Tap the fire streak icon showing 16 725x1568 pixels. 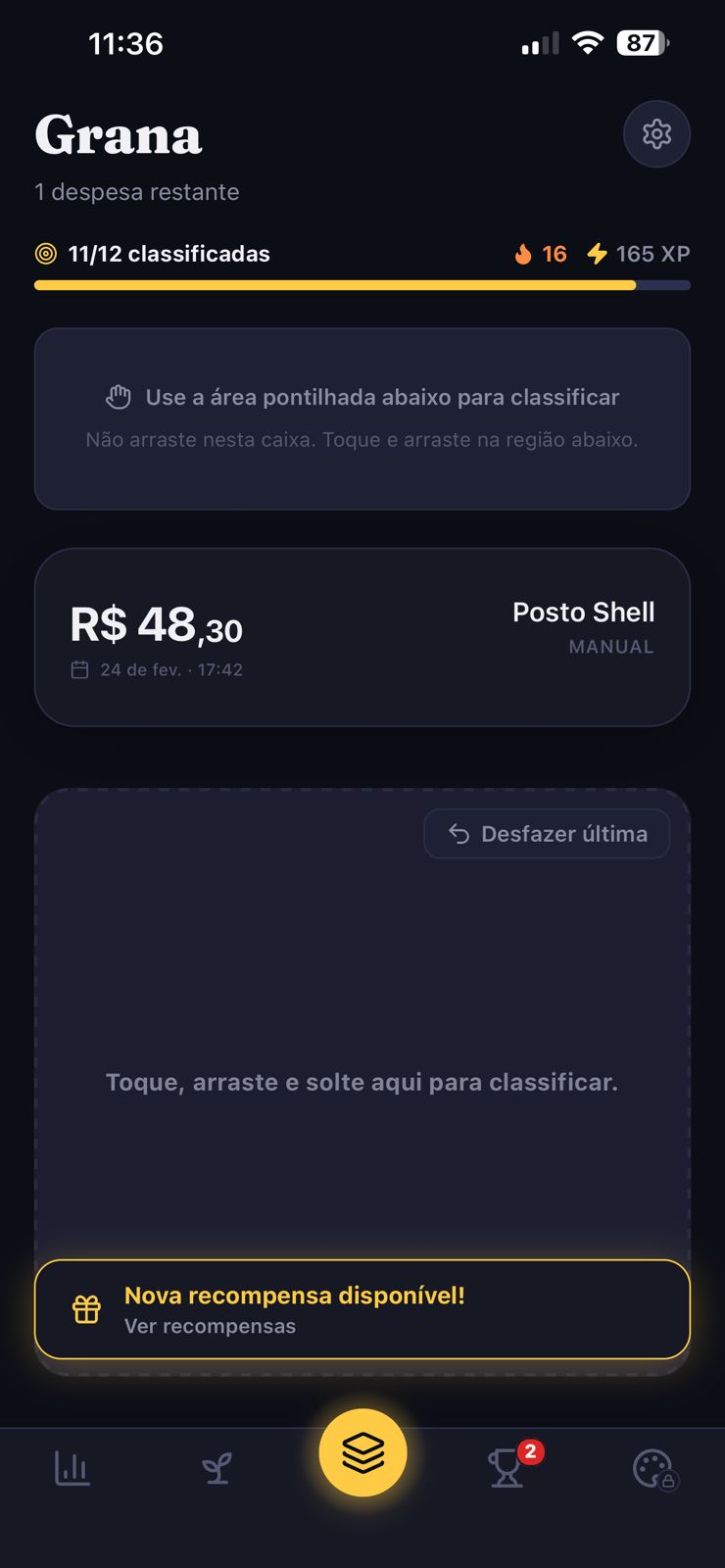tap(526, 254)
